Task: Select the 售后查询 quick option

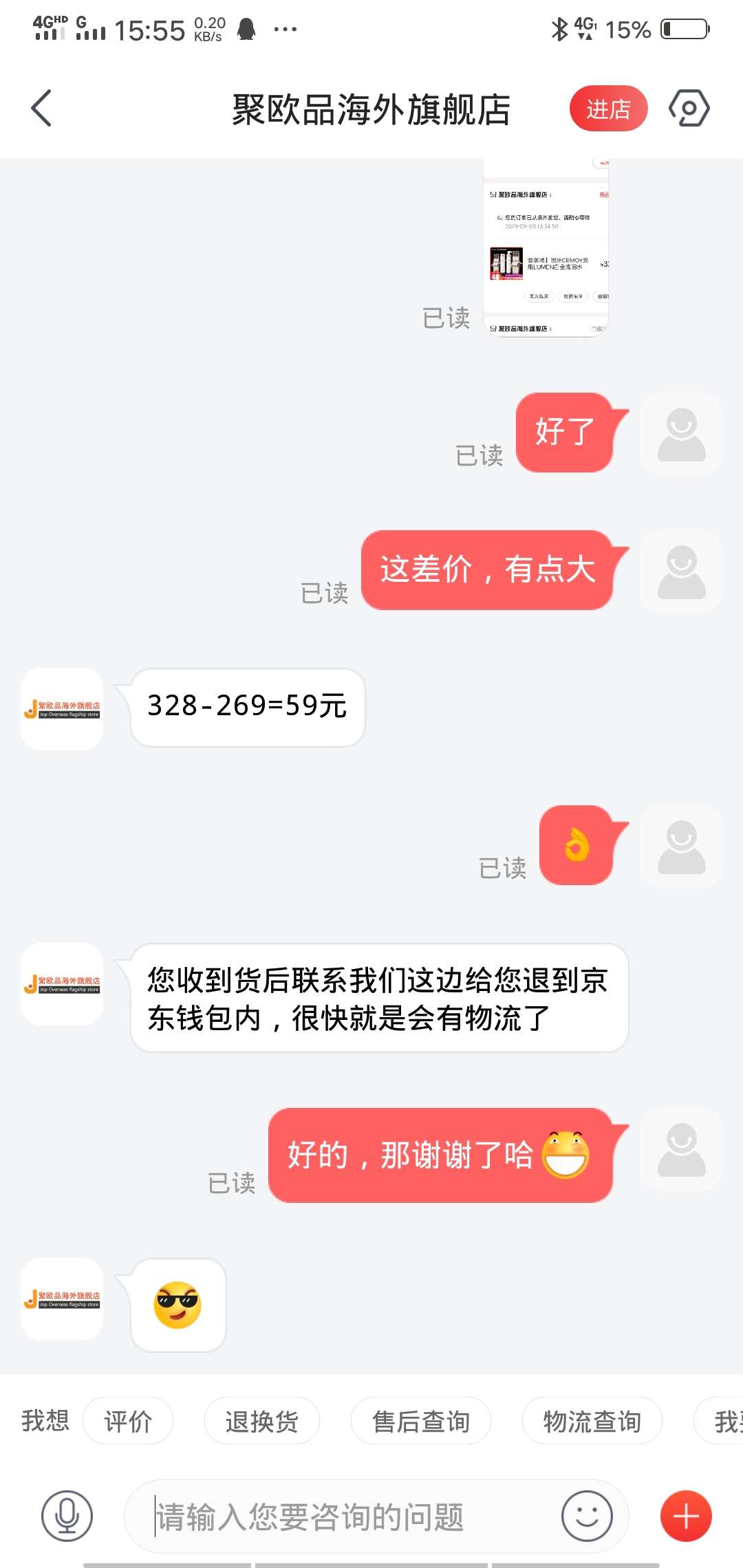Action: tap(420, 1421)
